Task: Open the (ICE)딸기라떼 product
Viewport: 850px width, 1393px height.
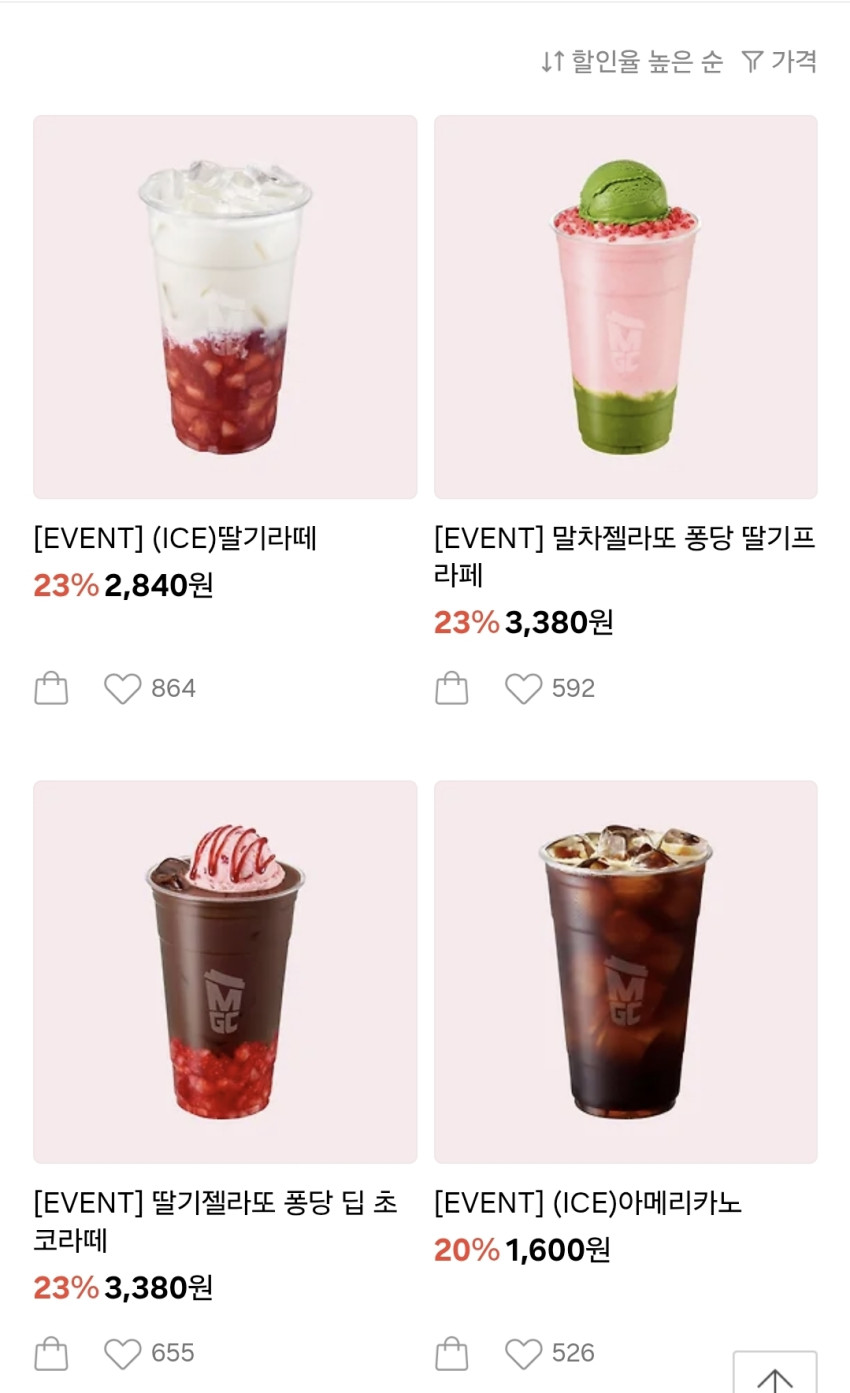Action: tap(225, 307)
